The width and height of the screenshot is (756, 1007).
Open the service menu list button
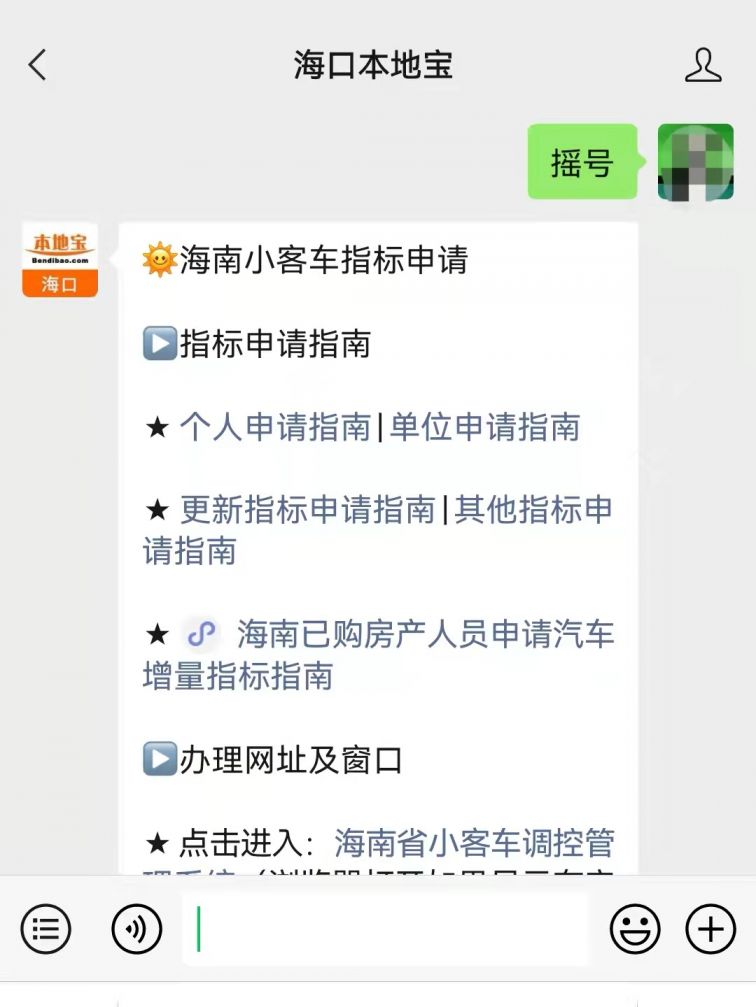pyautogui.click(x=46, y=930)
